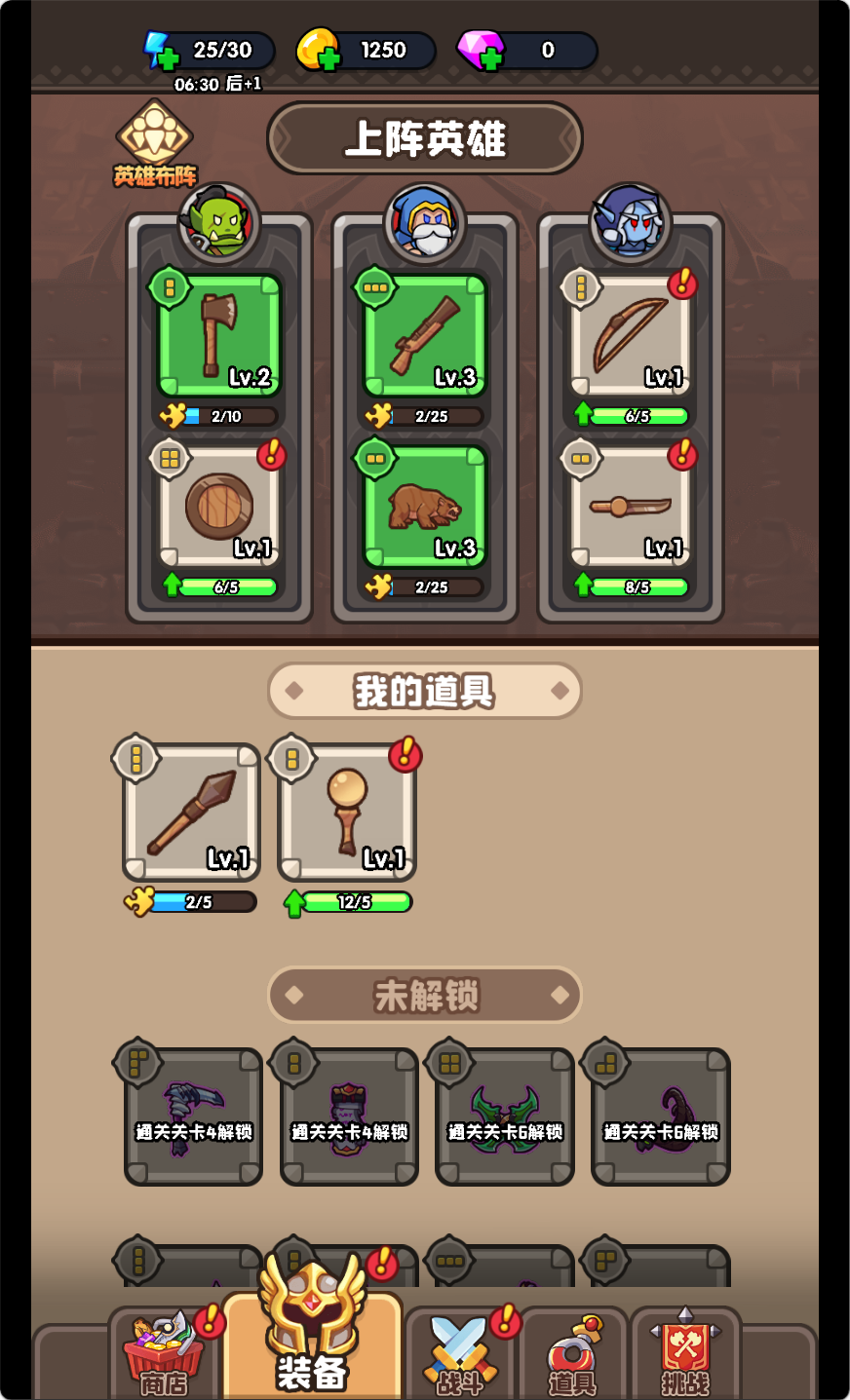Tap the first locked 通关关卡4解锁 item

click(193, 1116)
